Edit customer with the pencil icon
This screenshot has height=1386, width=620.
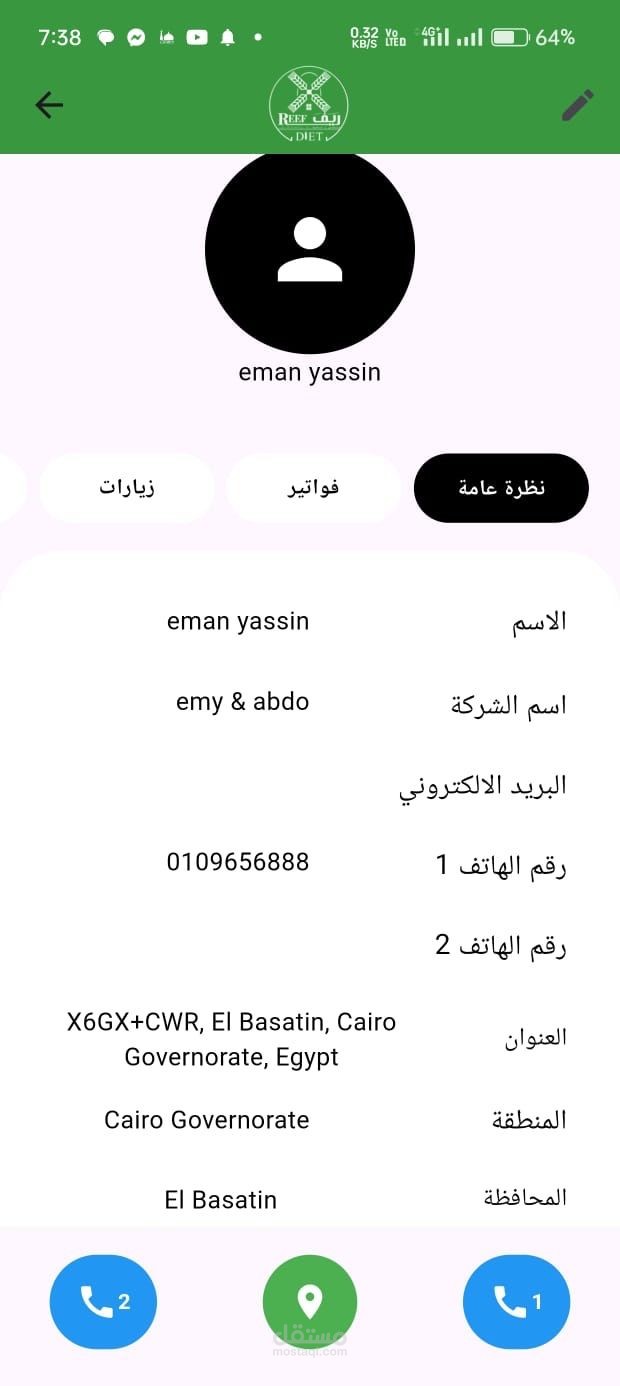tap(577, 105)
